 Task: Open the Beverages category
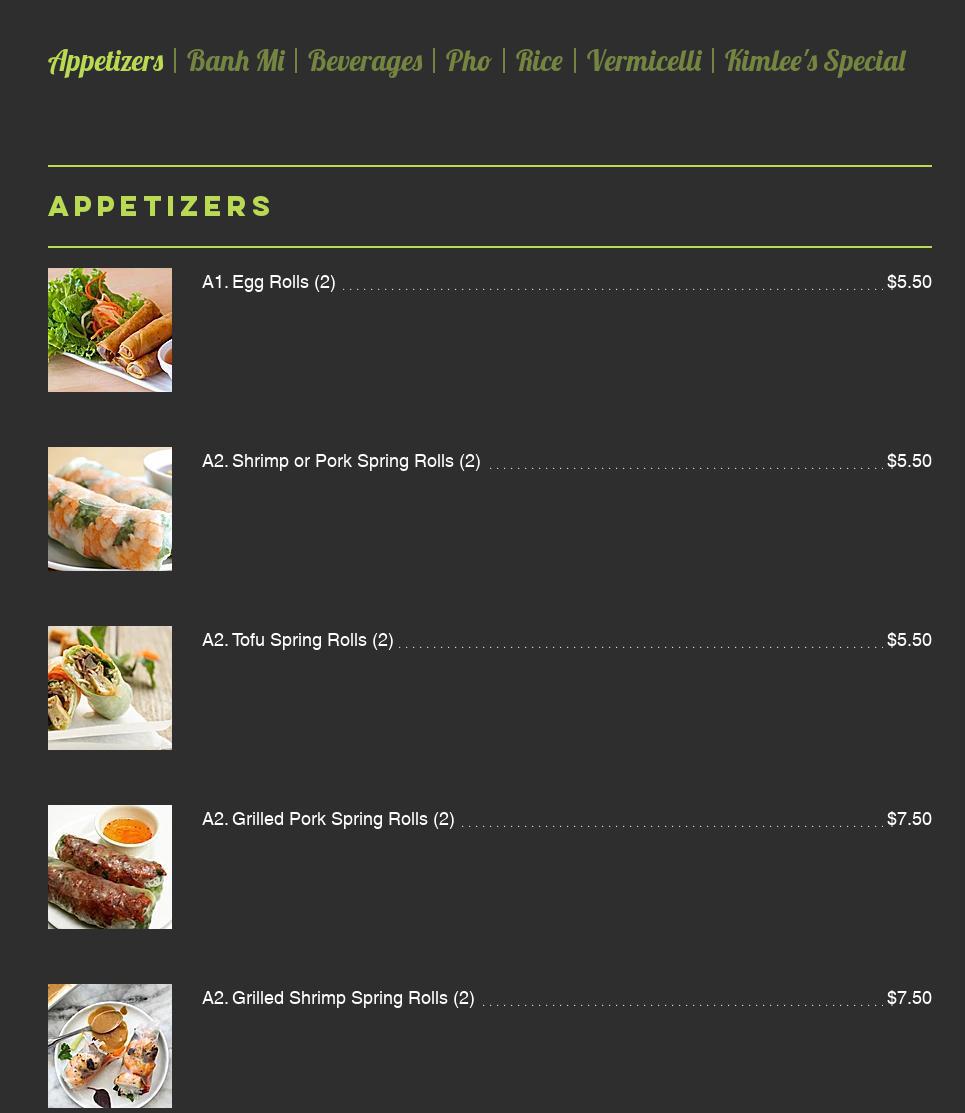365,61
